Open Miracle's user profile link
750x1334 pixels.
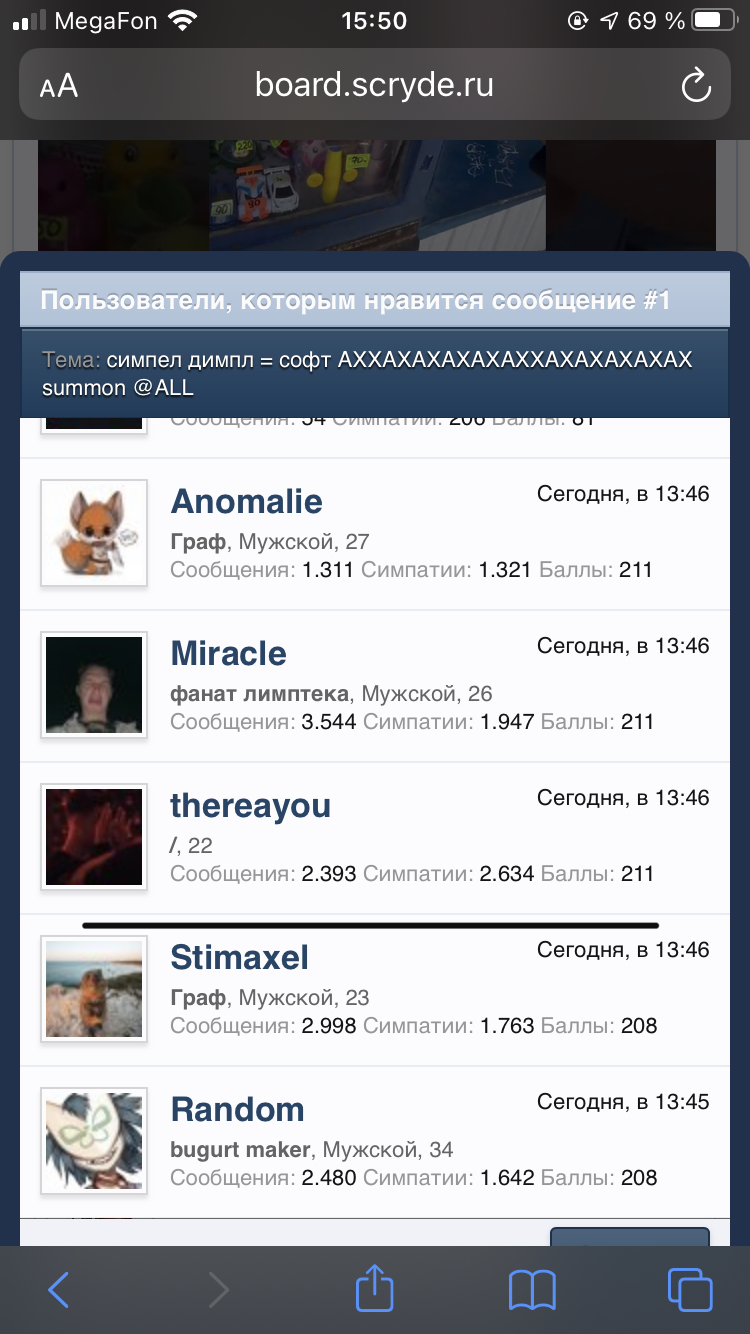point(228,653)
